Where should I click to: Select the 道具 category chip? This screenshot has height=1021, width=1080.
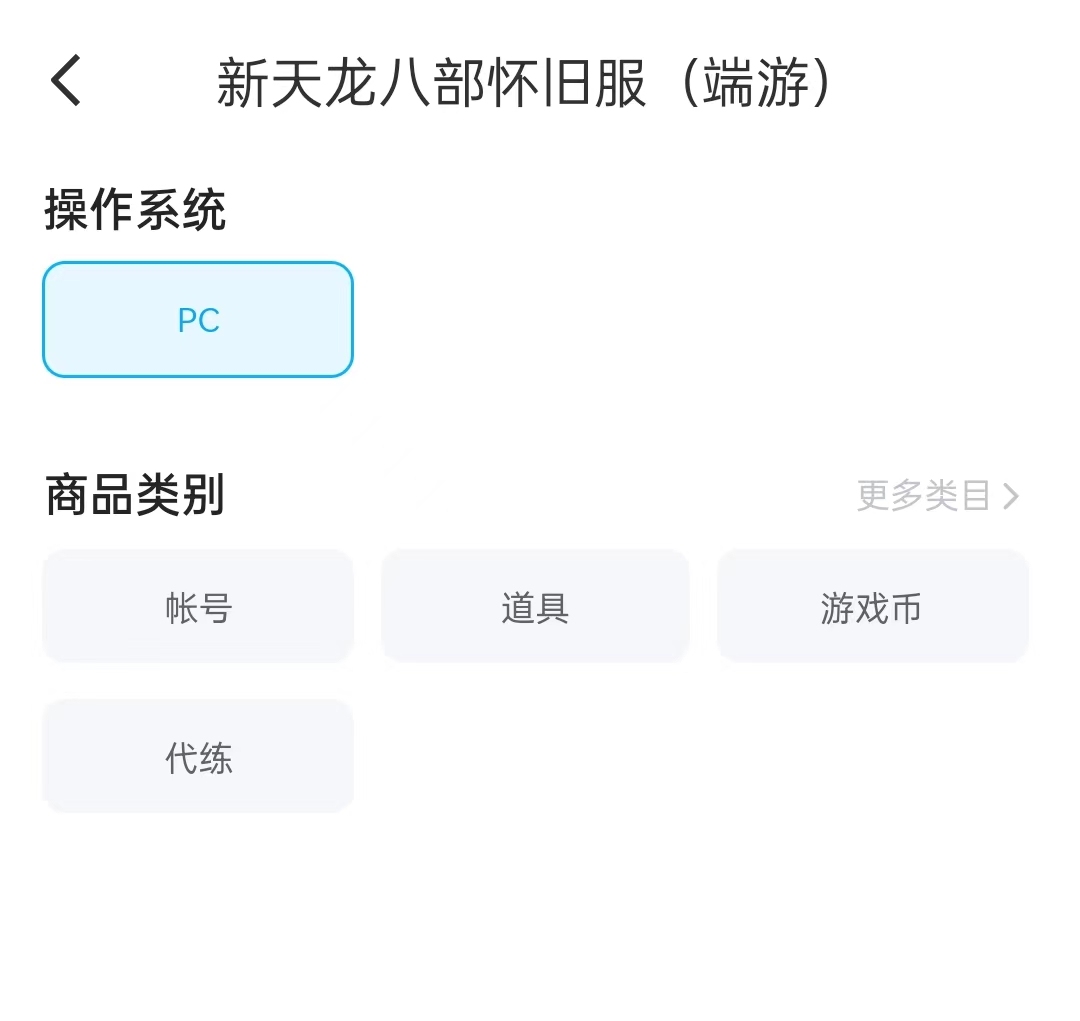point(535,607)
